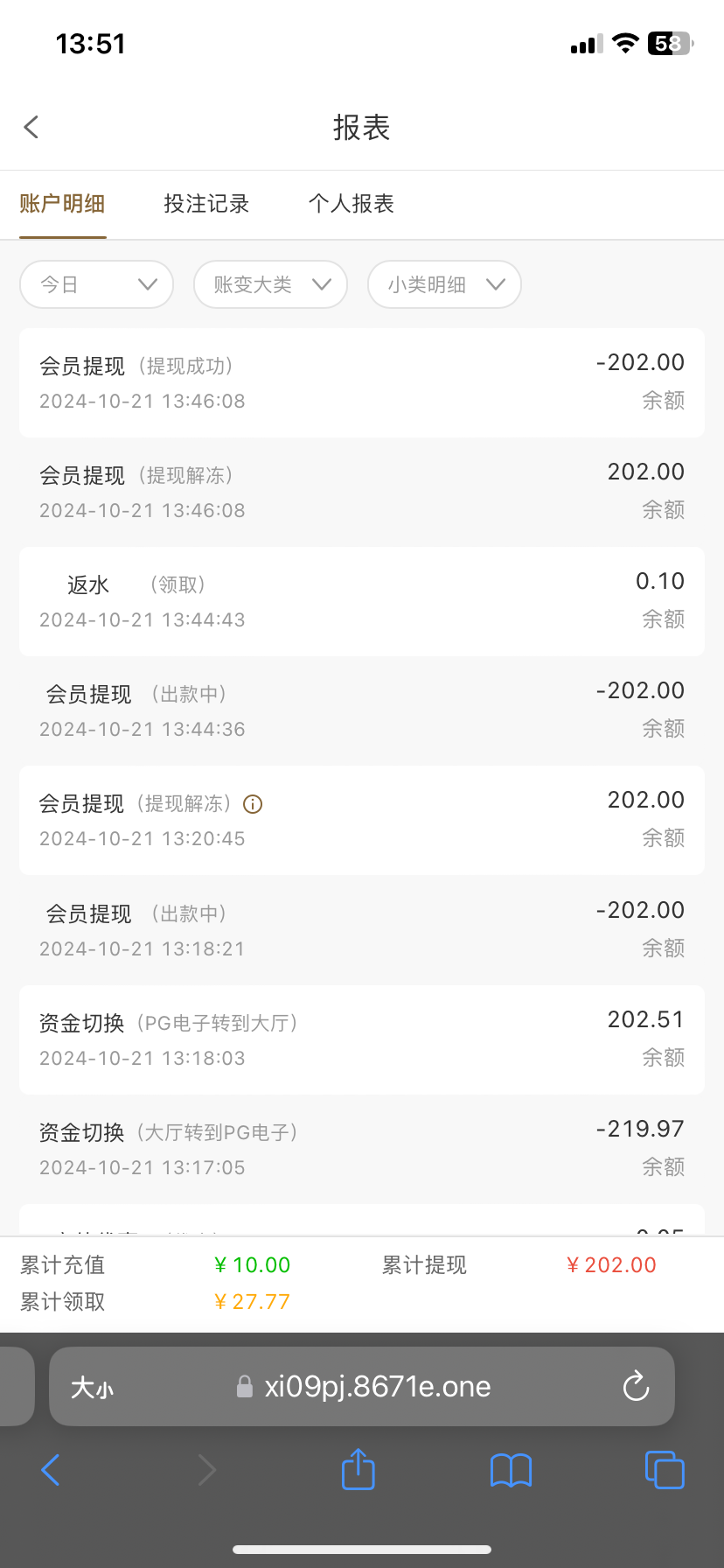
Task: Expand the 账变大类 filter dropdown
Action: 270,284
